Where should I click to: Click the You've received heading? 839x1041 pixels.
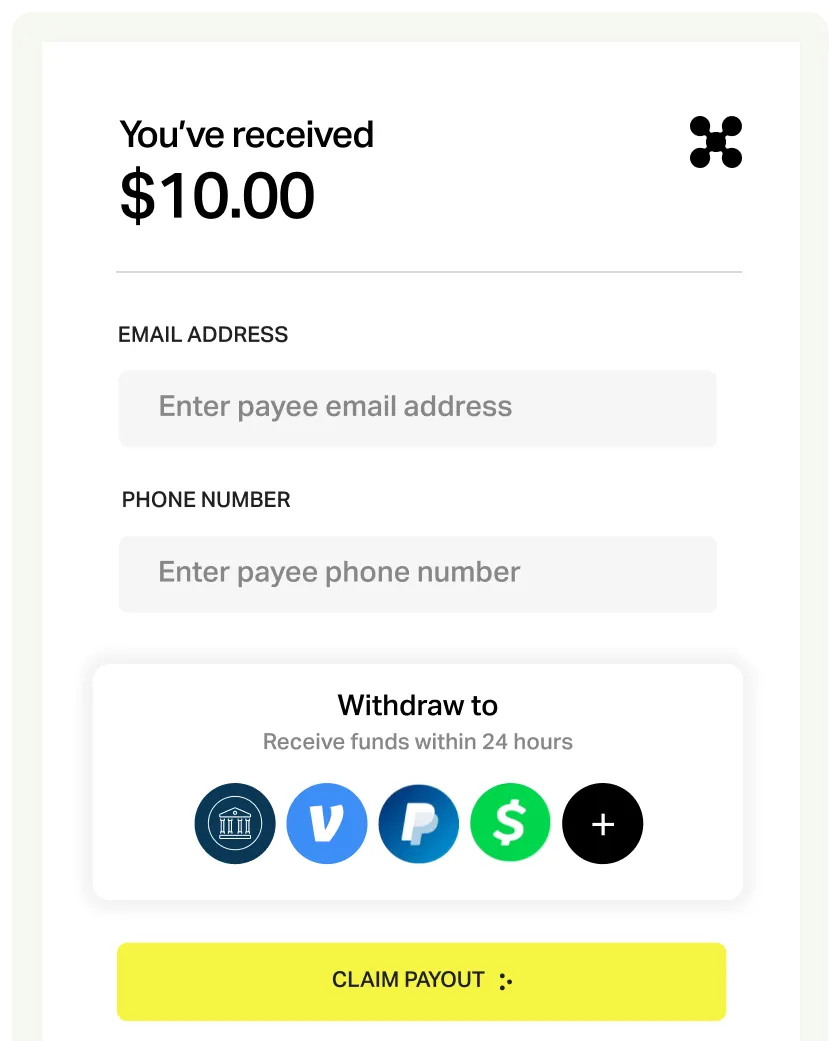[x=246, y=133]
